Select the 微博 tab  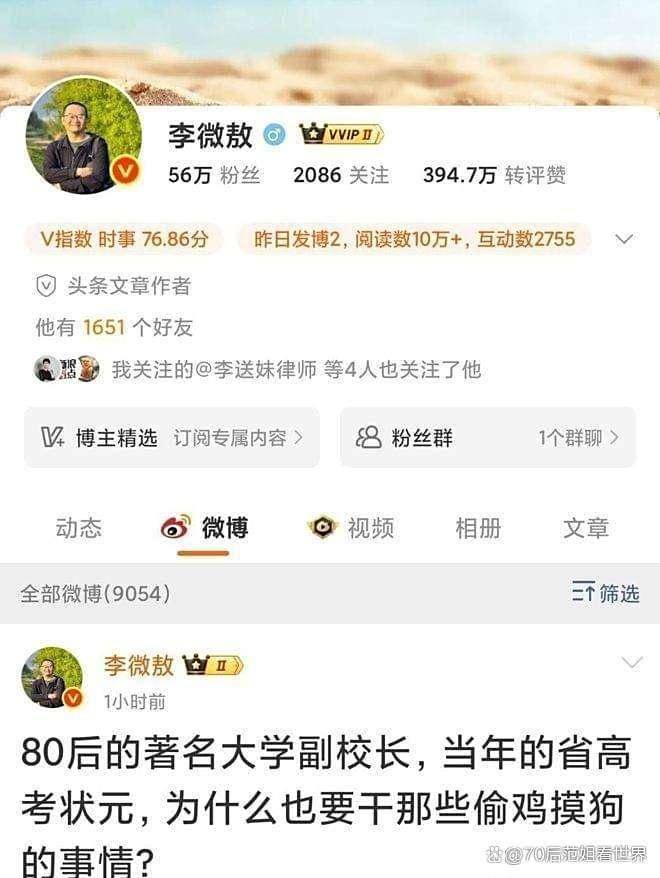click(205, 528)
